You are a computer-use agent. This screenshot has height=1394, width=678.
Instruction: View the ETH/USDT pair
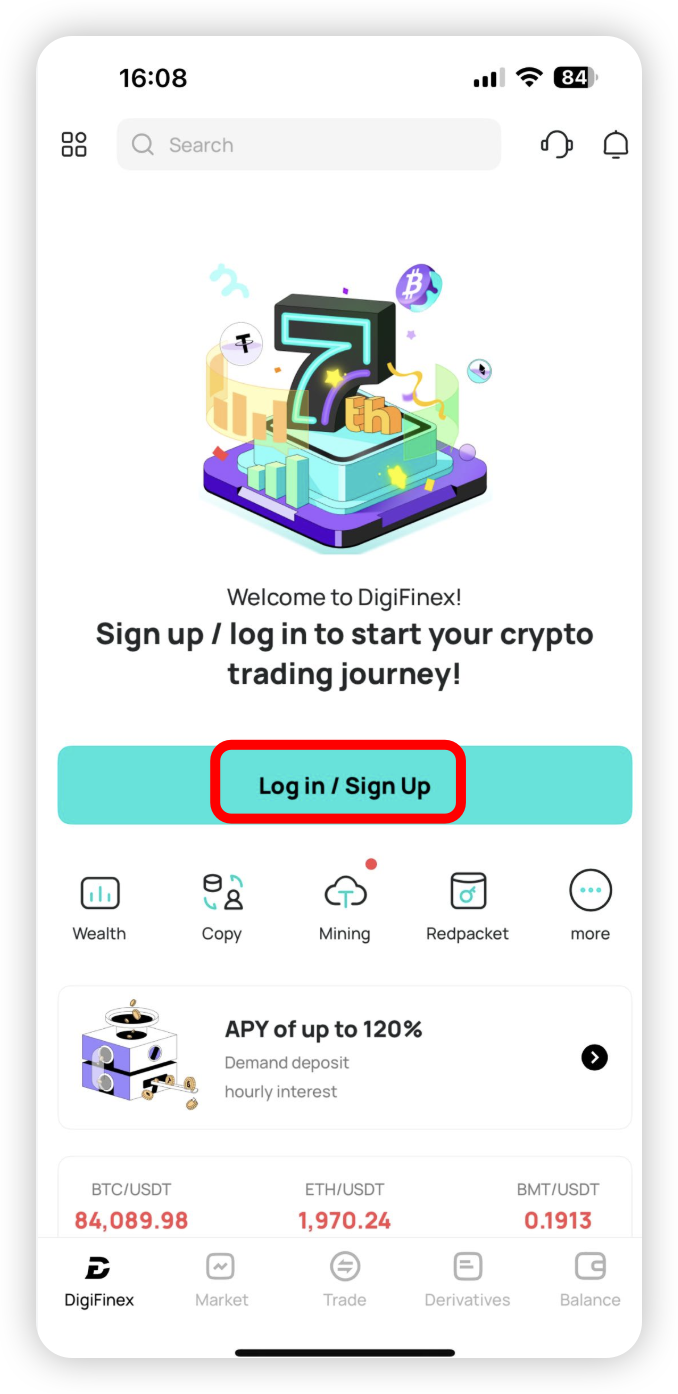(x=344, y=1206)
